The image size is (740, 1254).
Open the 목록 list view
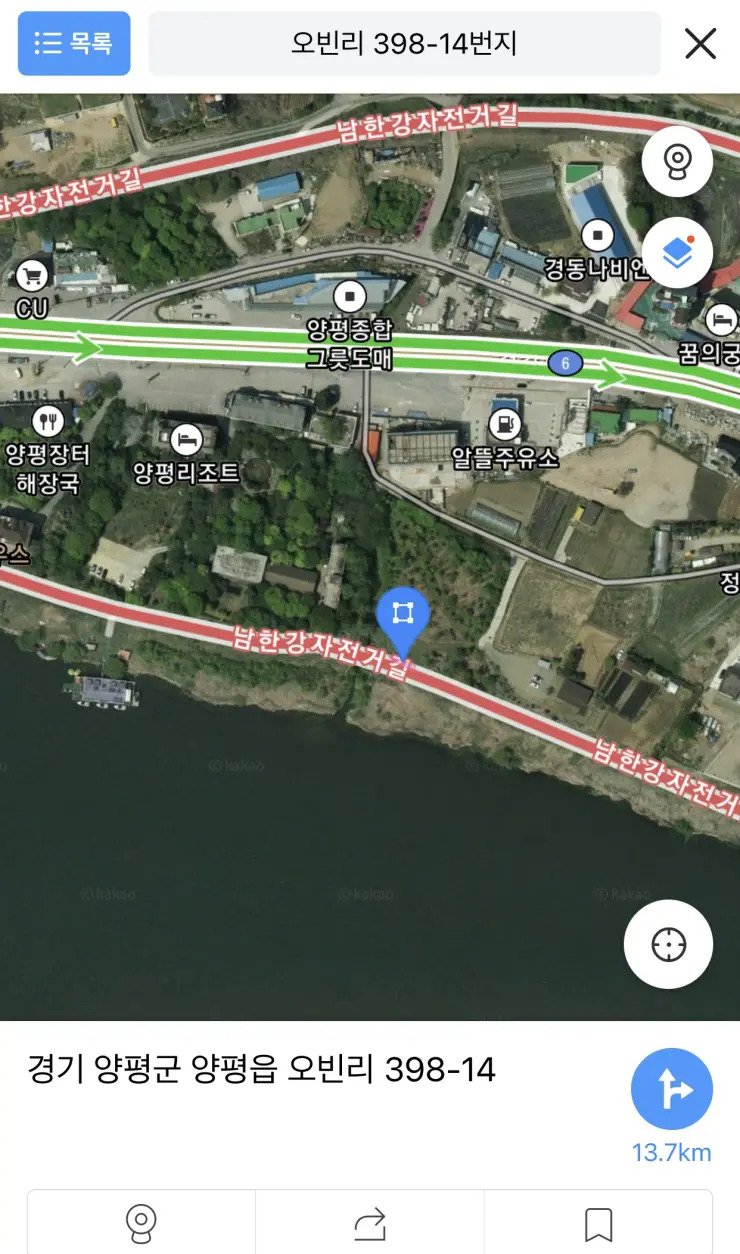74,43
